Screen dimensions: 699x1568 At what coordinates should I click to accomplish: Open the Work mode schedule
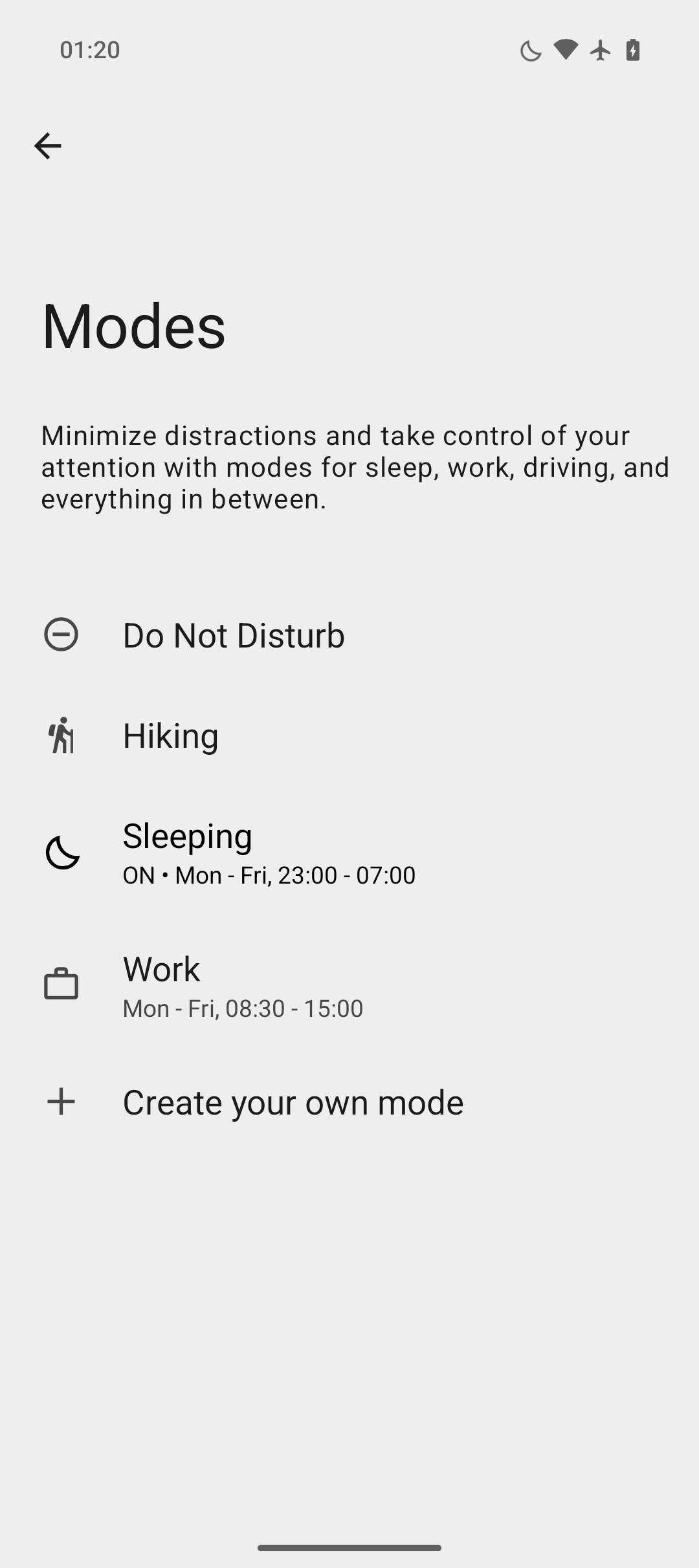click(349, 986)
